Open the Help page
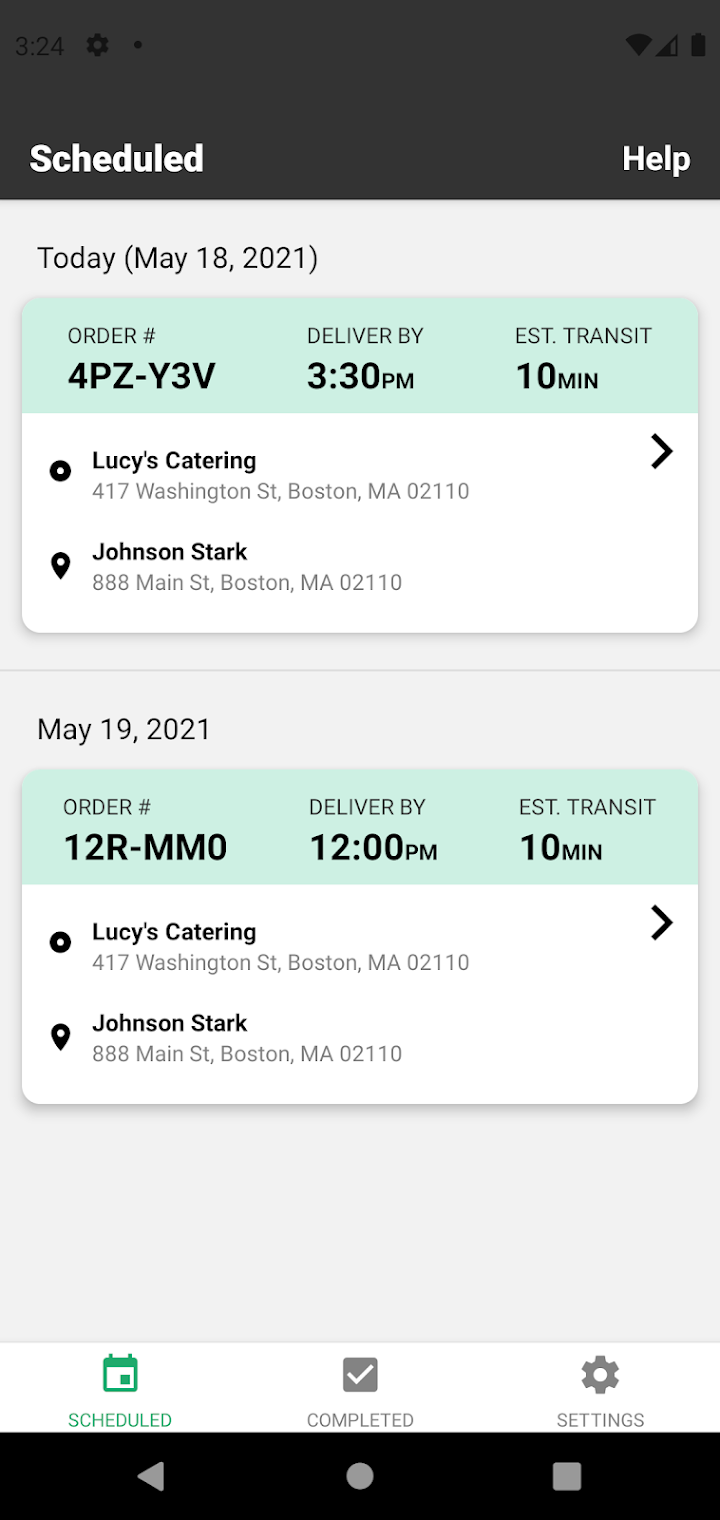720x1520 pixels. [656, 159]
